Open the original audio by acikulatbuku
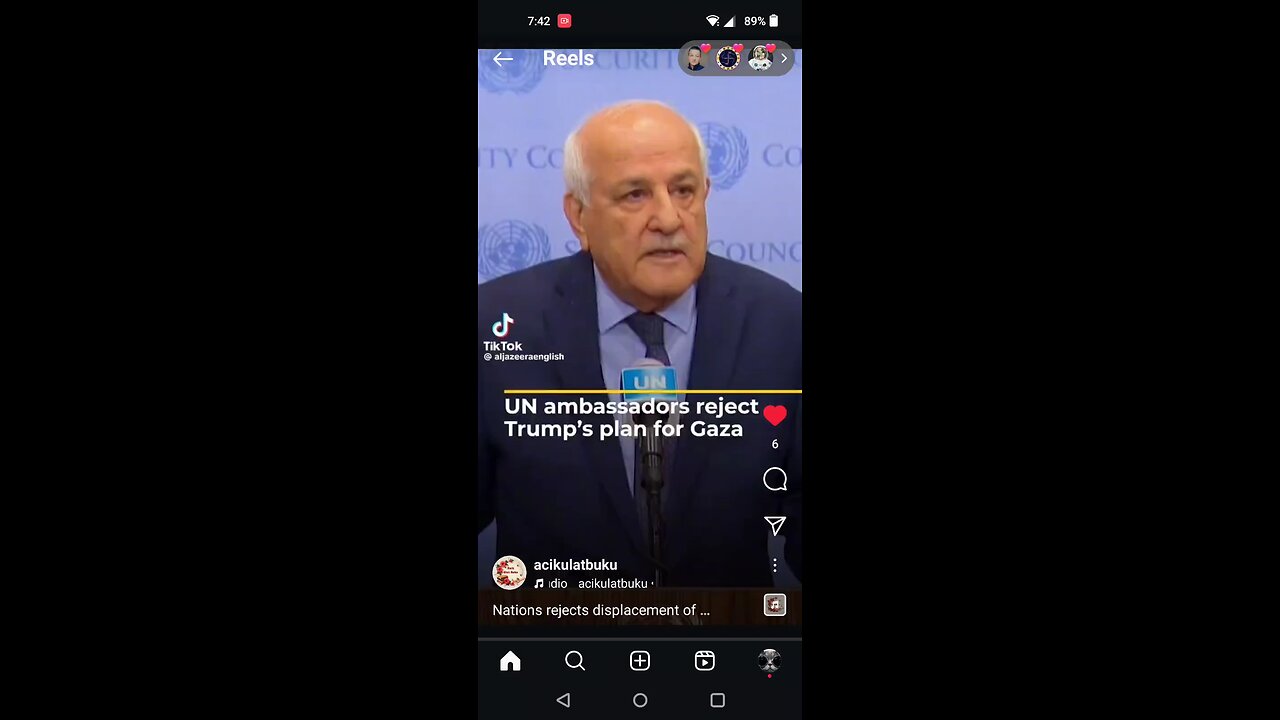This screenshot has height=720, width=1280. tap(596, 584)
